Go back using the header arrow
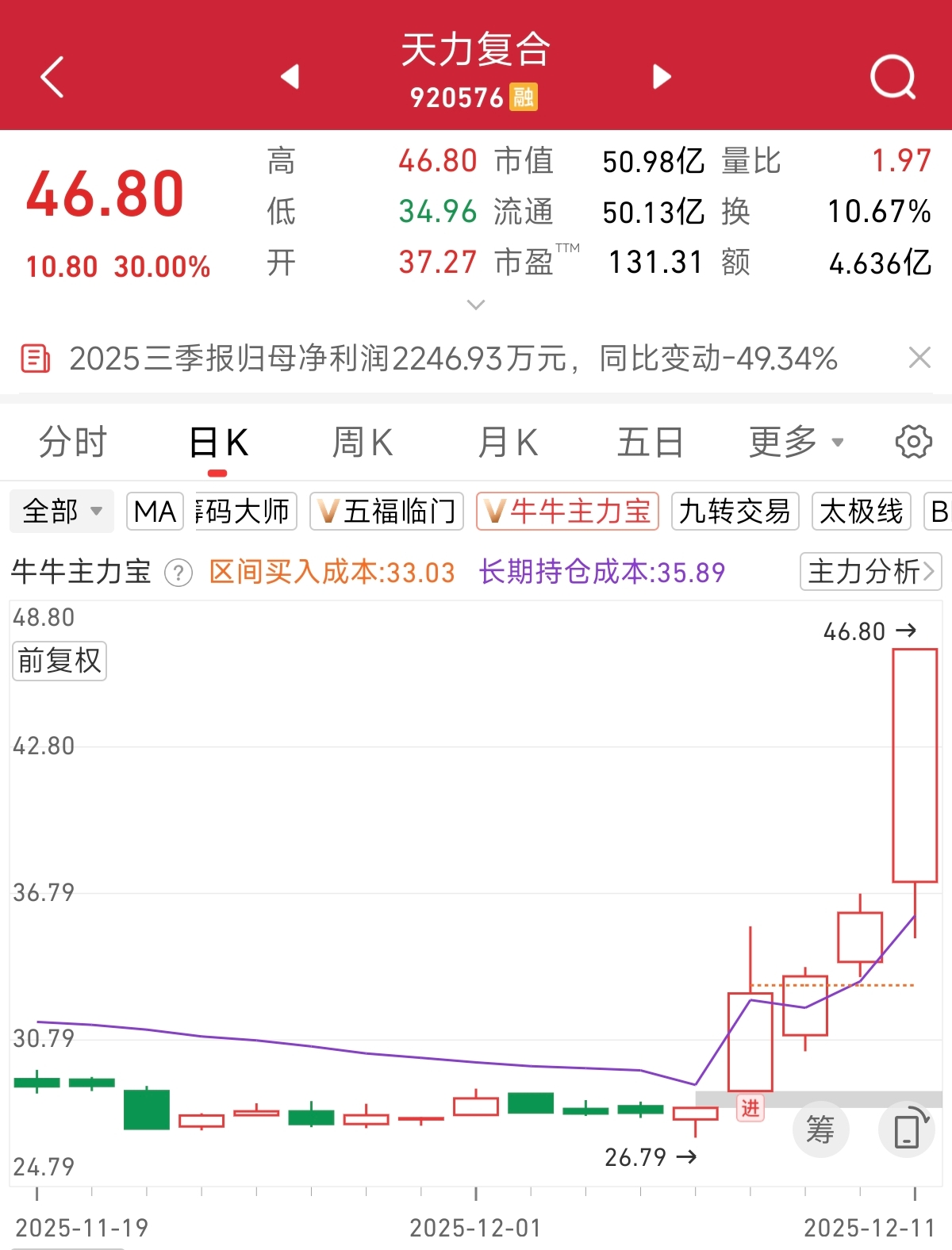This screenshot has width=952, height=1250. point(52,77)
